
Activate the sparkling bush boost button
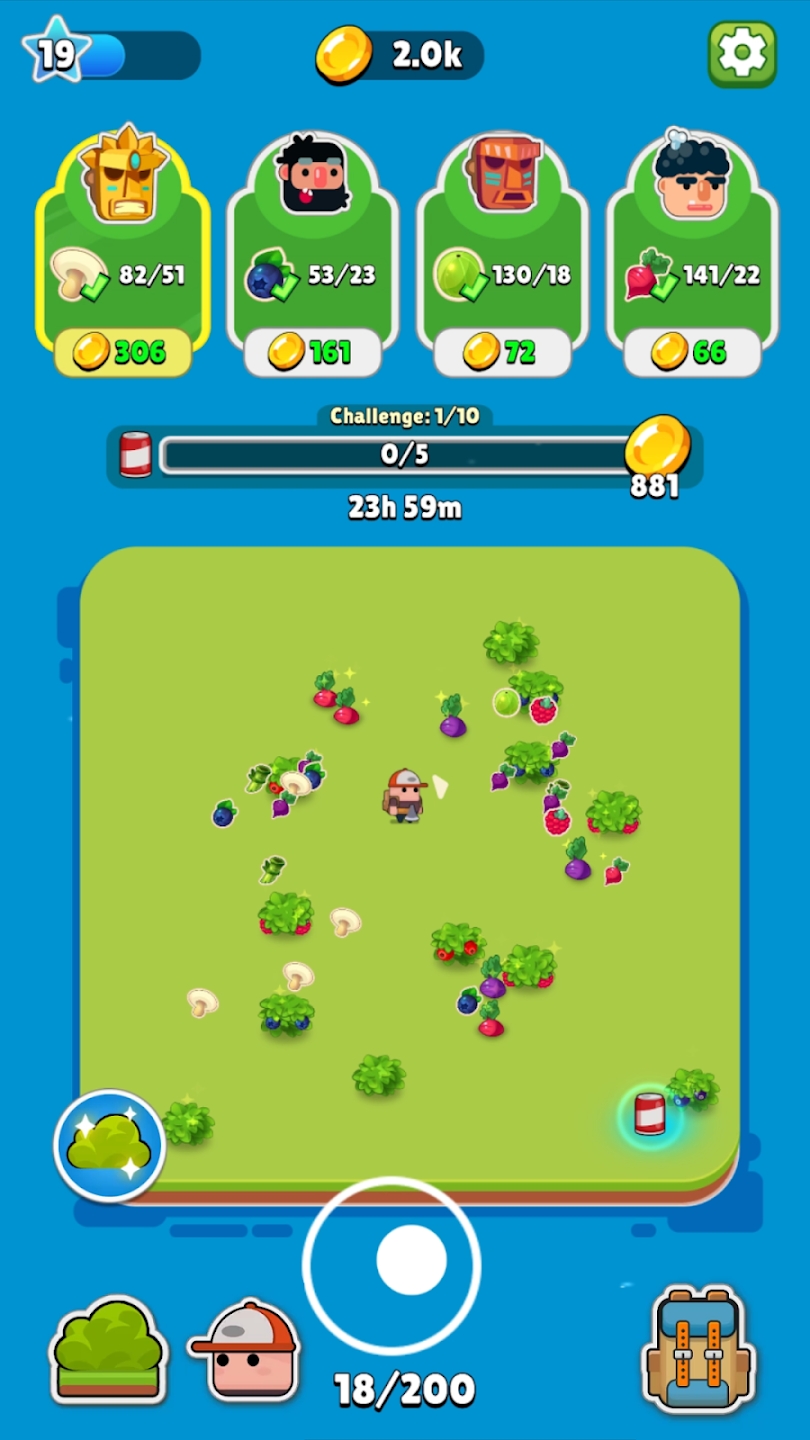[109, 1146]
